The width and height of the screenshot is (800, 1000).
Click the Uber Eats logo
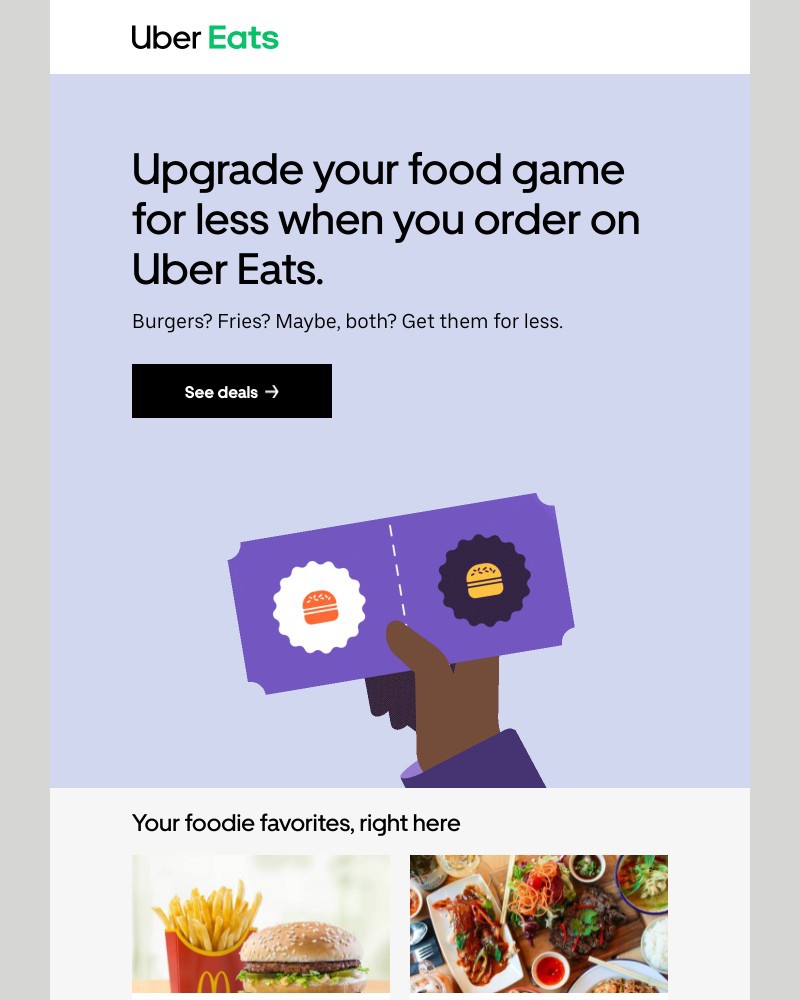pos(204,38)
